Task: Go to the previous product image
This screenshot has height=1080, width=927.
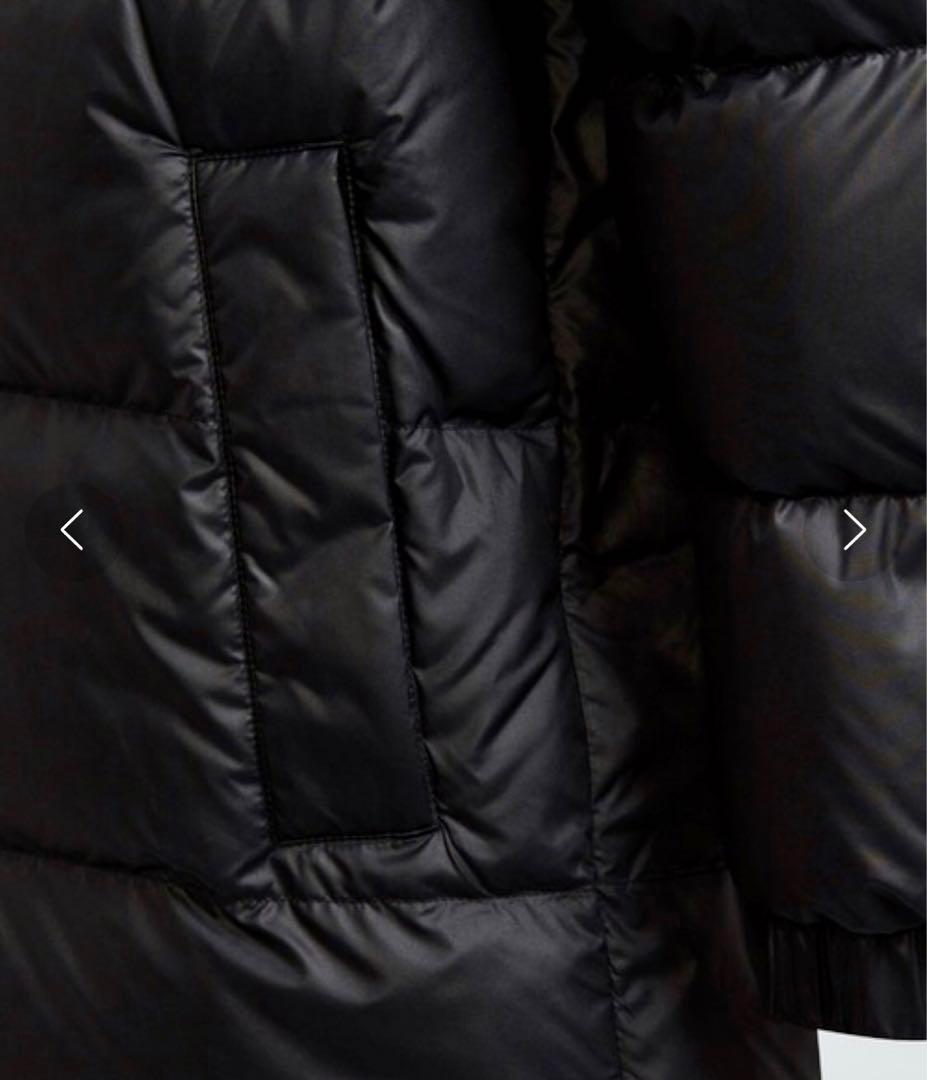Action: pyautogui.click(x=71, y=530)
